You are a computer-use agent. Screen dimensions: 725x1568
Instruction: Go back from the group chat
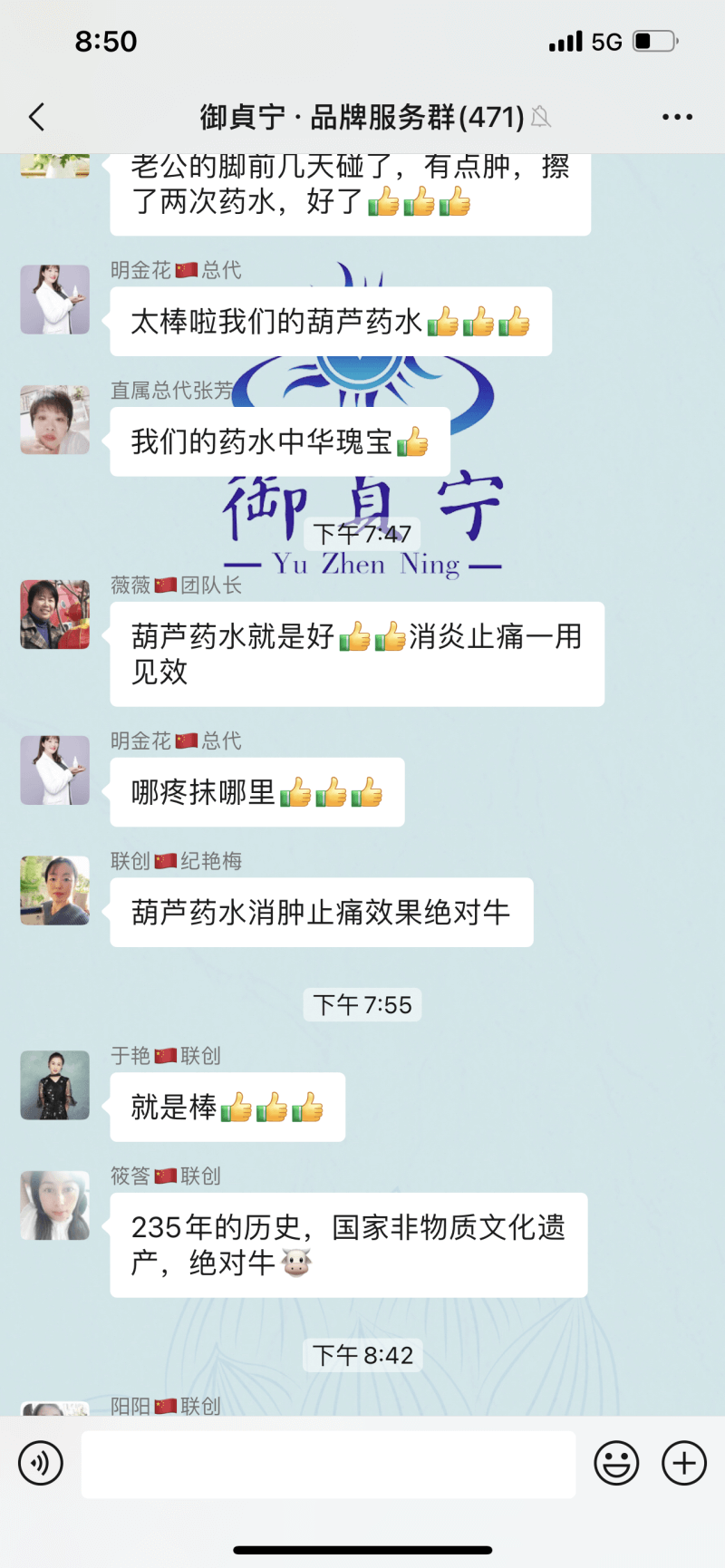(36, 117)
